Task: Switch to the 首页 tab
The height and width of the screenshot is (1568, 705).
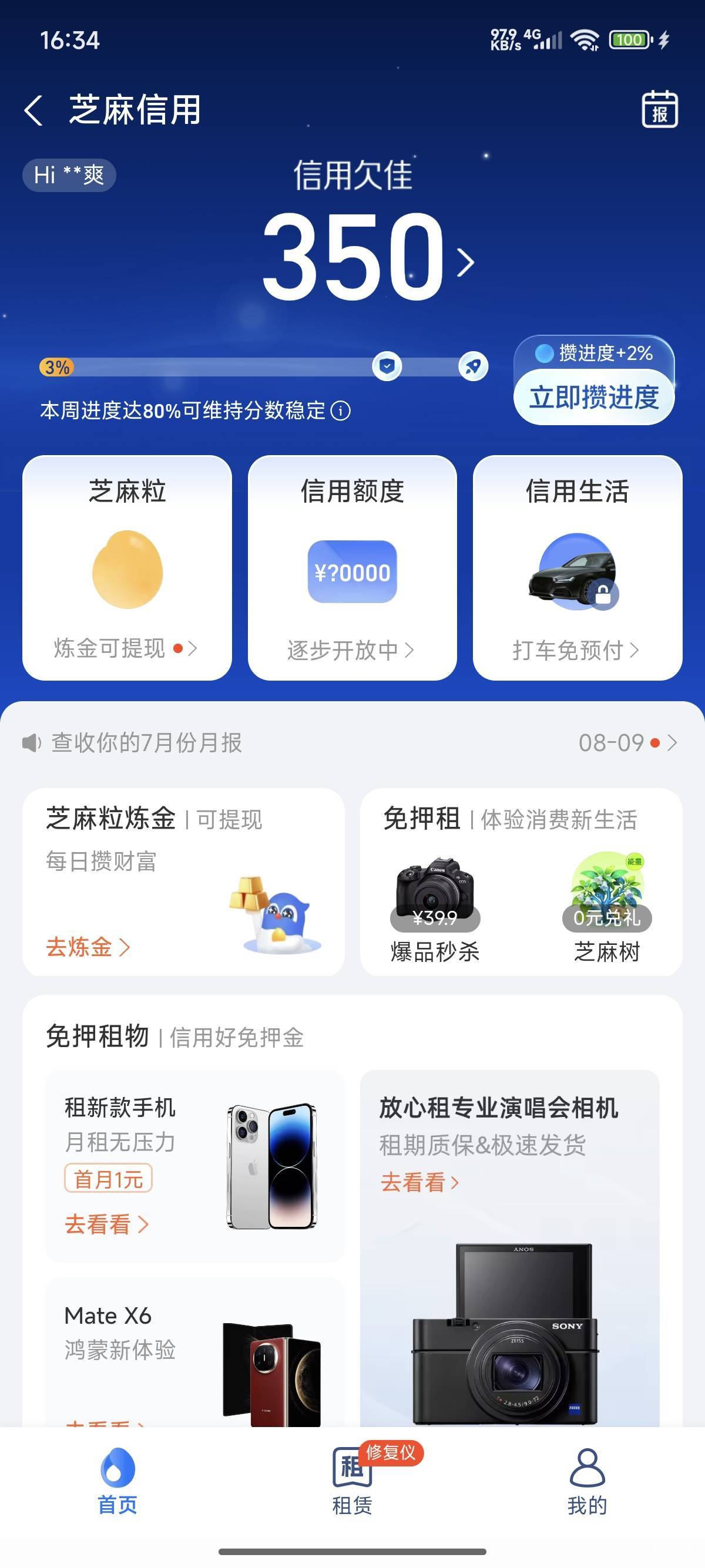Action: click(x=117, y=1483)
